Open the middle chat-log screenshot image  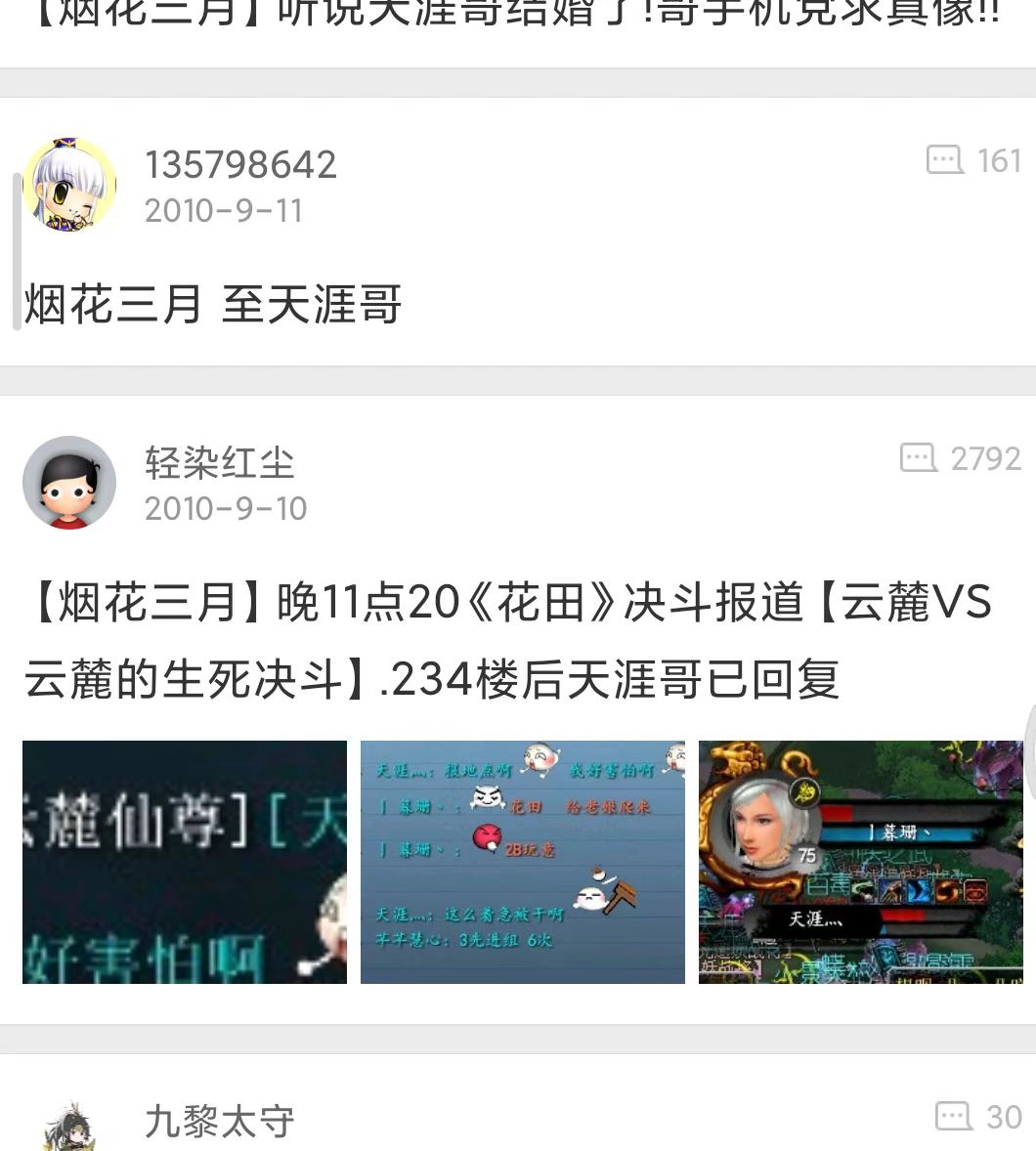[523, 862]
